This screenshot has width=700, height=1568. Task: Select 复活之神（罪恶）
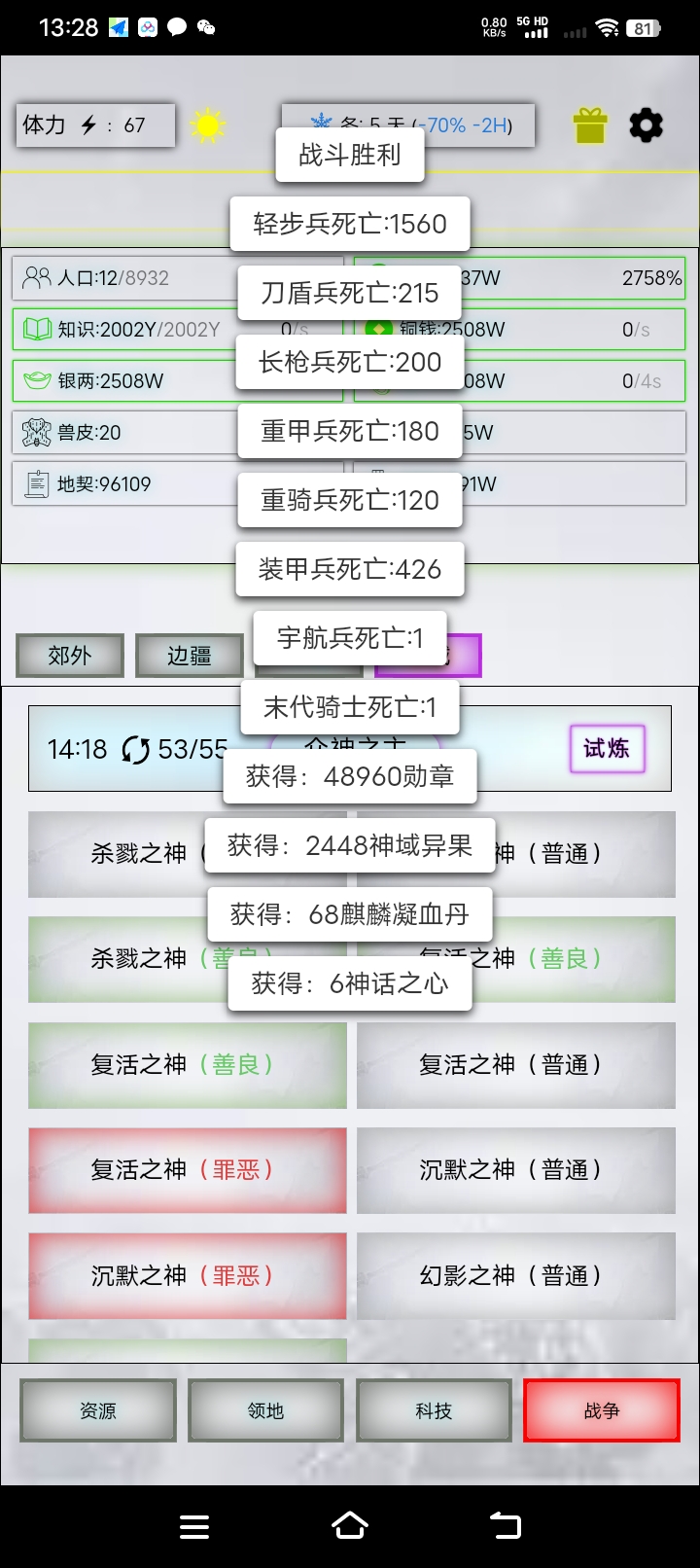[x=188, y=1170]
